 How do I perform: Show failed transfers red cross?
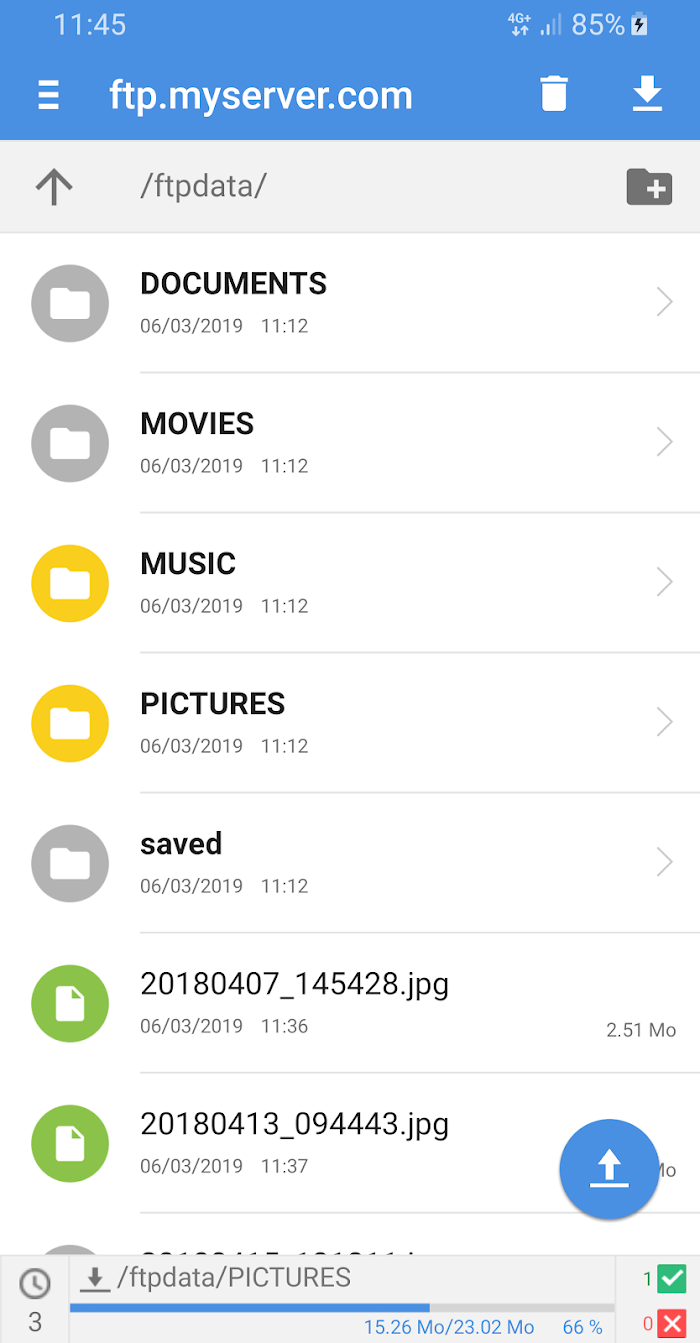[664, 1324]
